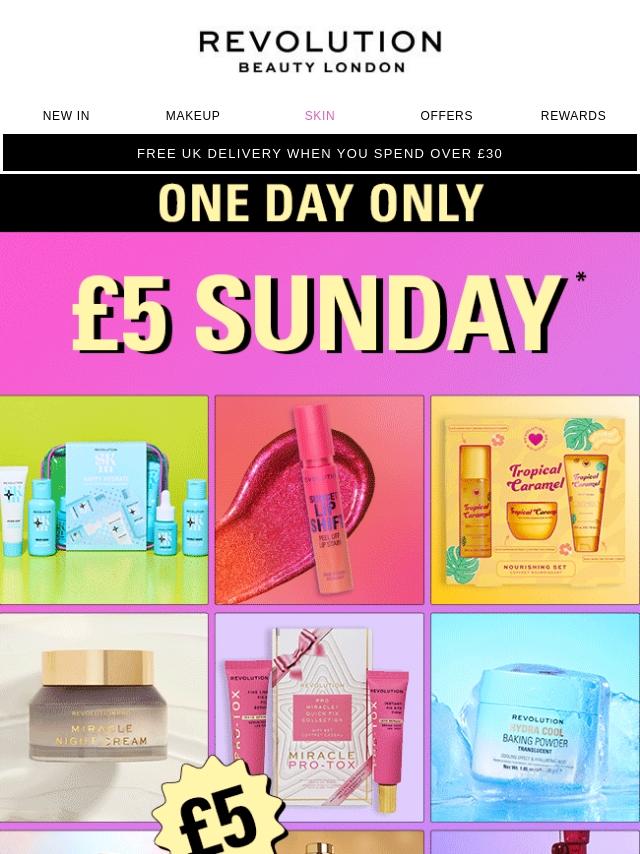Screen dimensions: 640x854
Task: Open the Tropical Caramel nourishing set tile
Action: [535, 500]
